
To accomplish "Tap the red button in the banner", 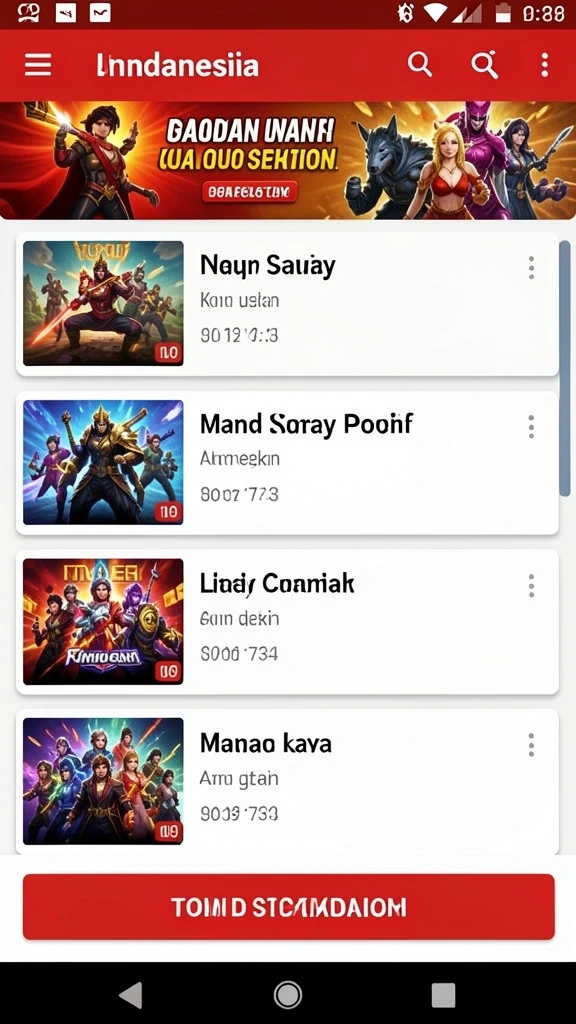I will click(x=249, y=191).
